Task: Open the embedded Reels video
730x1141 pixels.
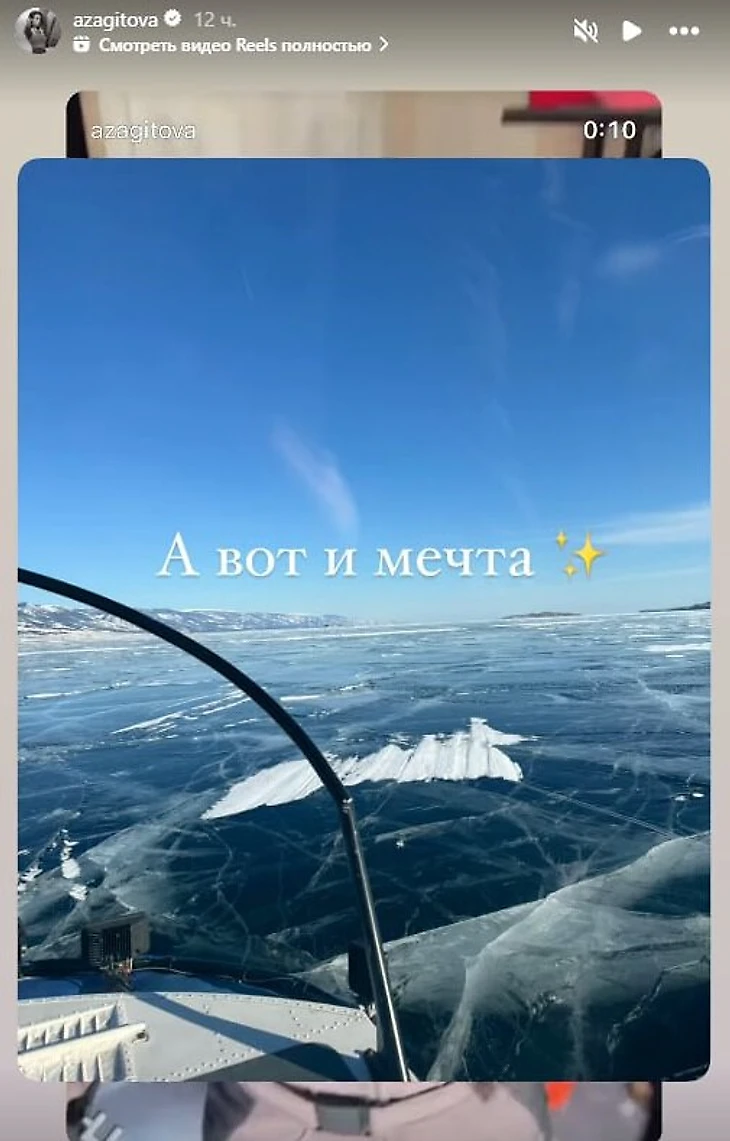Action: coord(364,618)
